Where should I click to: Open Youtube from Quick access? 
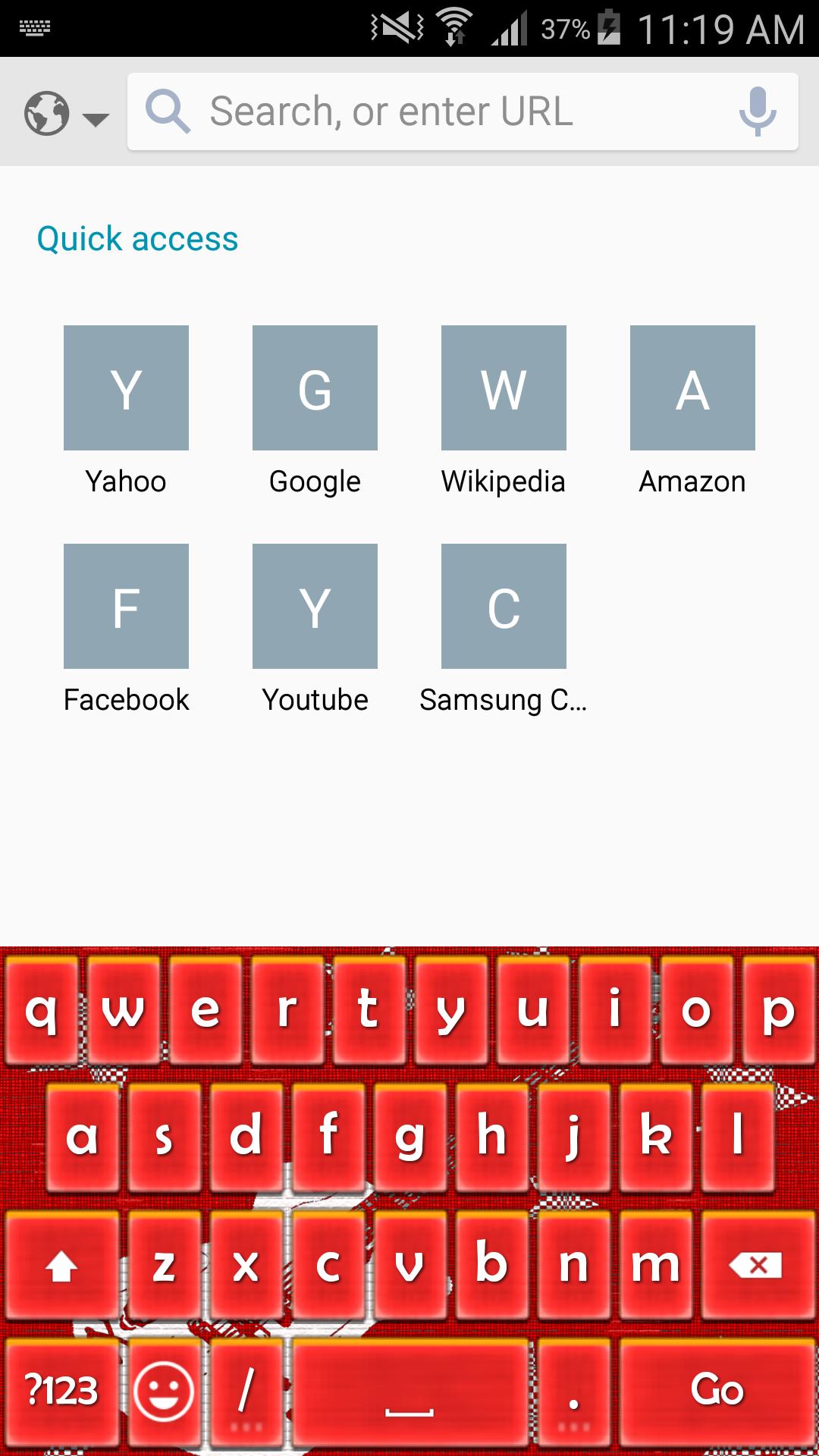pyautogui.click(x=315, y=607)
